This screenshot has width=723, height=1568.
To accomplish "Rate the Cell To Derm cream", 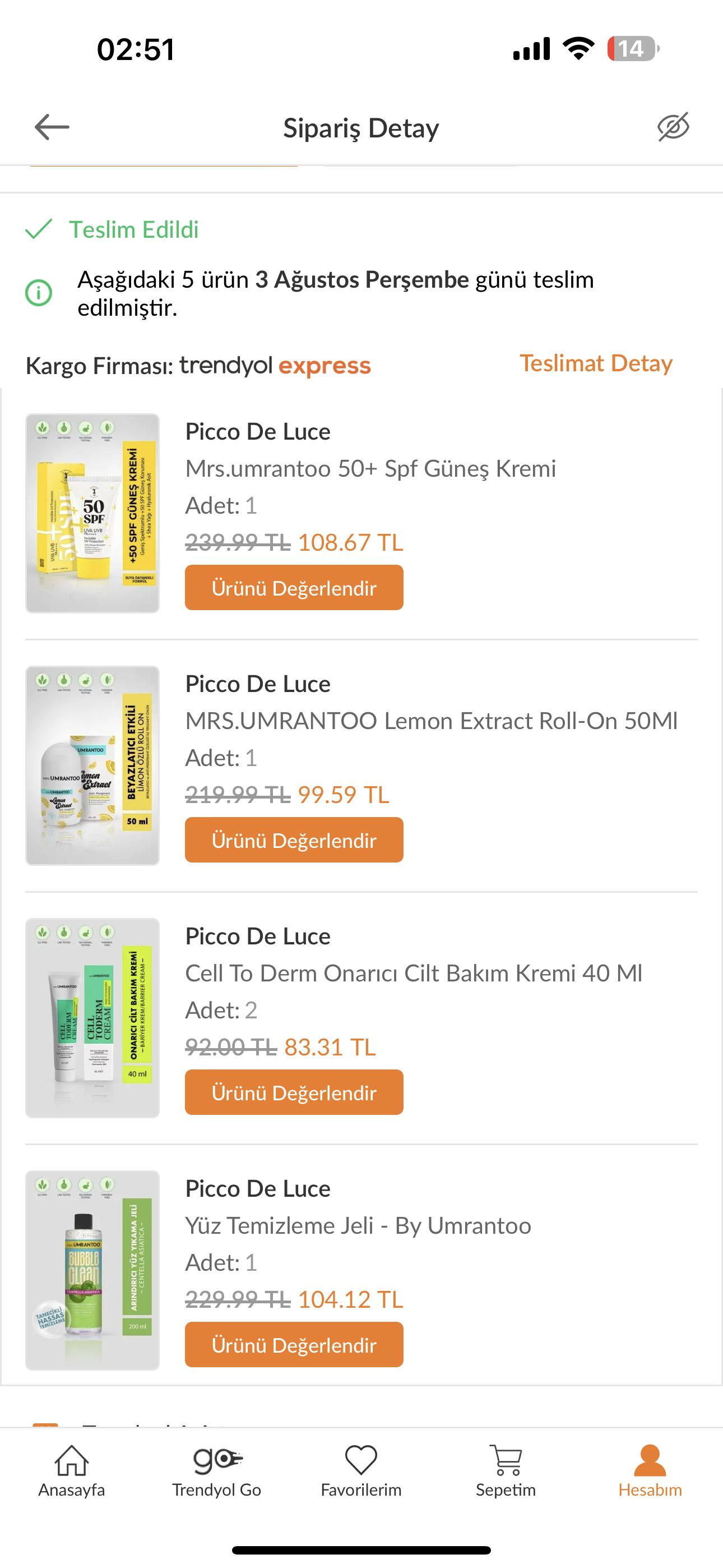I will pos(294,1092).
